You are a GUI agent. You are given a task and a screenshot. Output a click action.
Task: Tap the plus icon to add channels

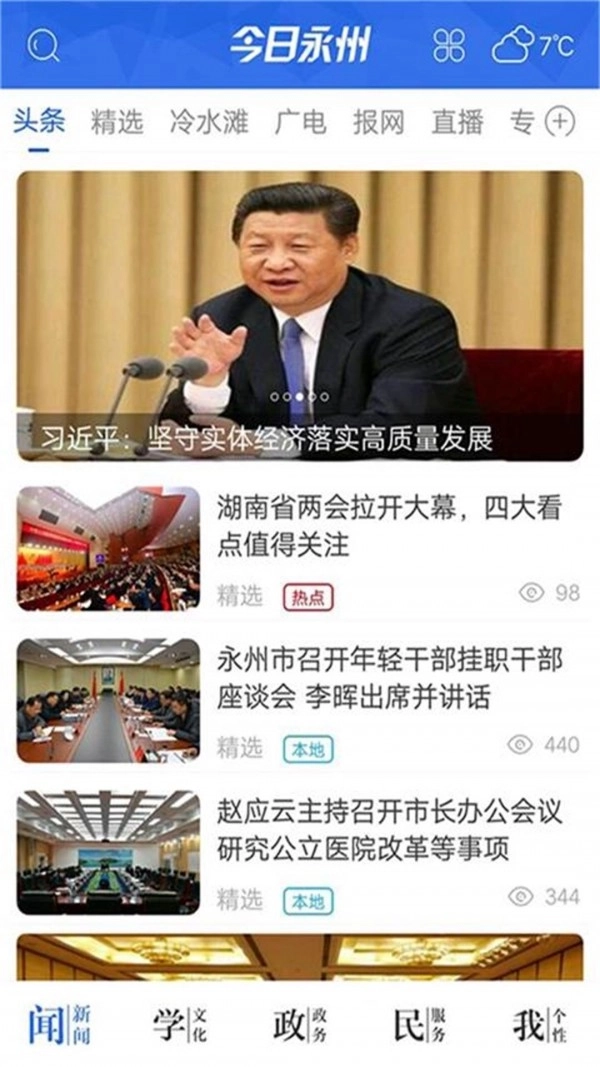560,123
